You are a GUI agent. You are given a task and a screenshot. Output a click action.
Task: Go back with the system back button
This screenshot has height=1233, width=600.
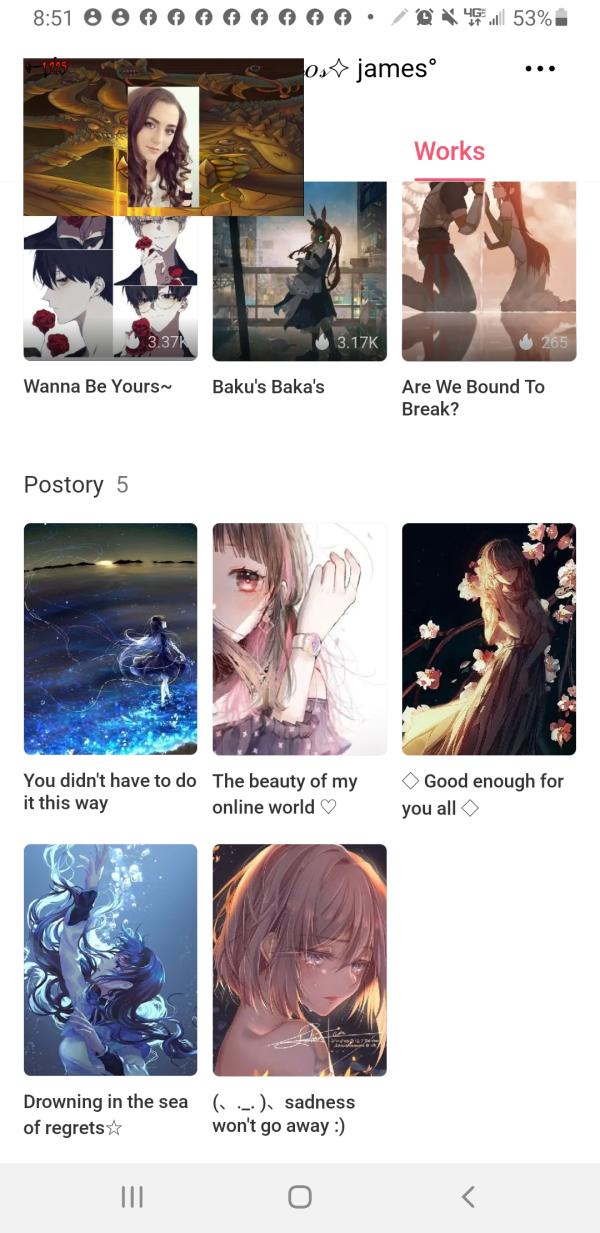(x=468, y=1196)
